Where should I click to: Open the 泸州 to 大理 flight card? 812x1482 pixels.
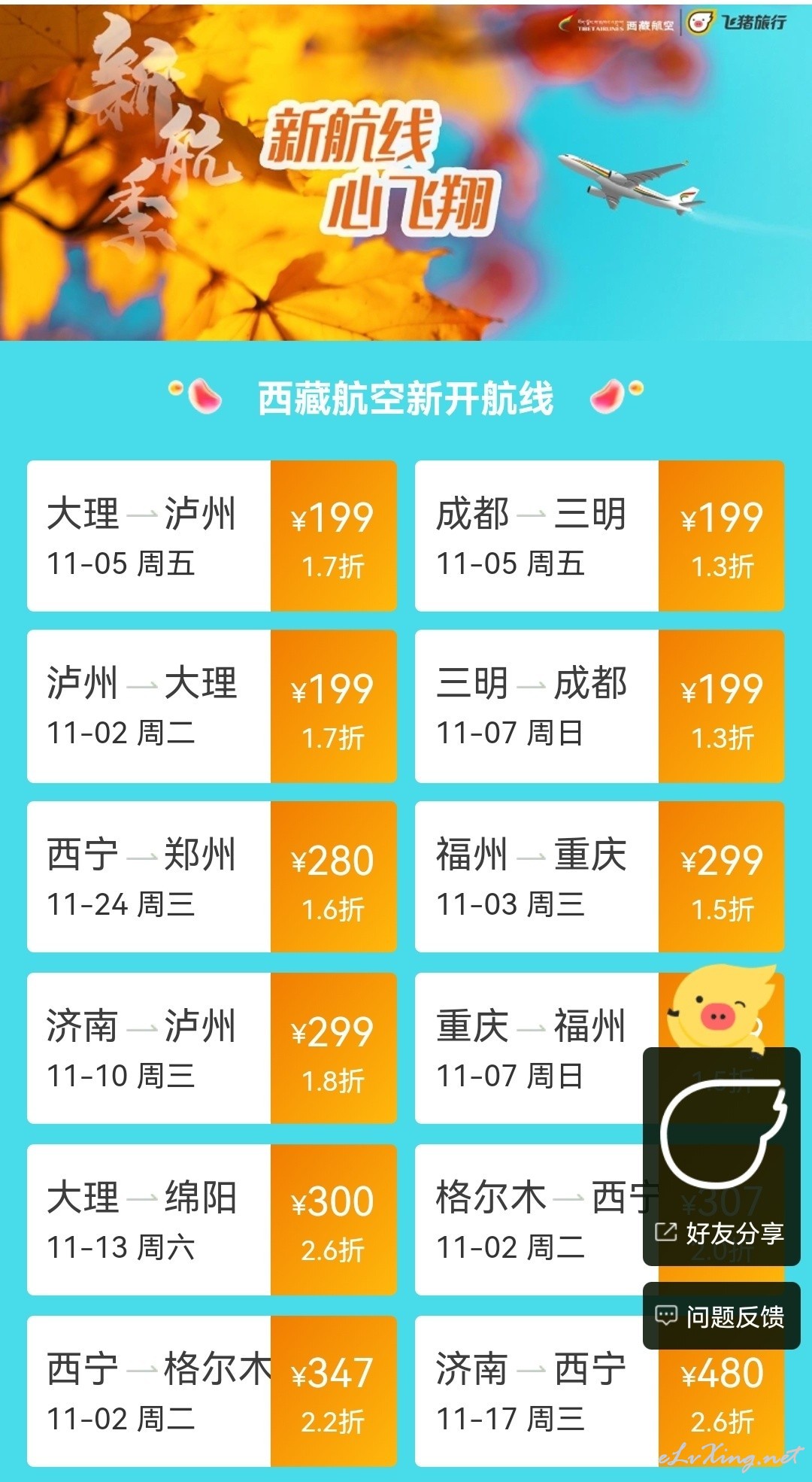(212, 706)
